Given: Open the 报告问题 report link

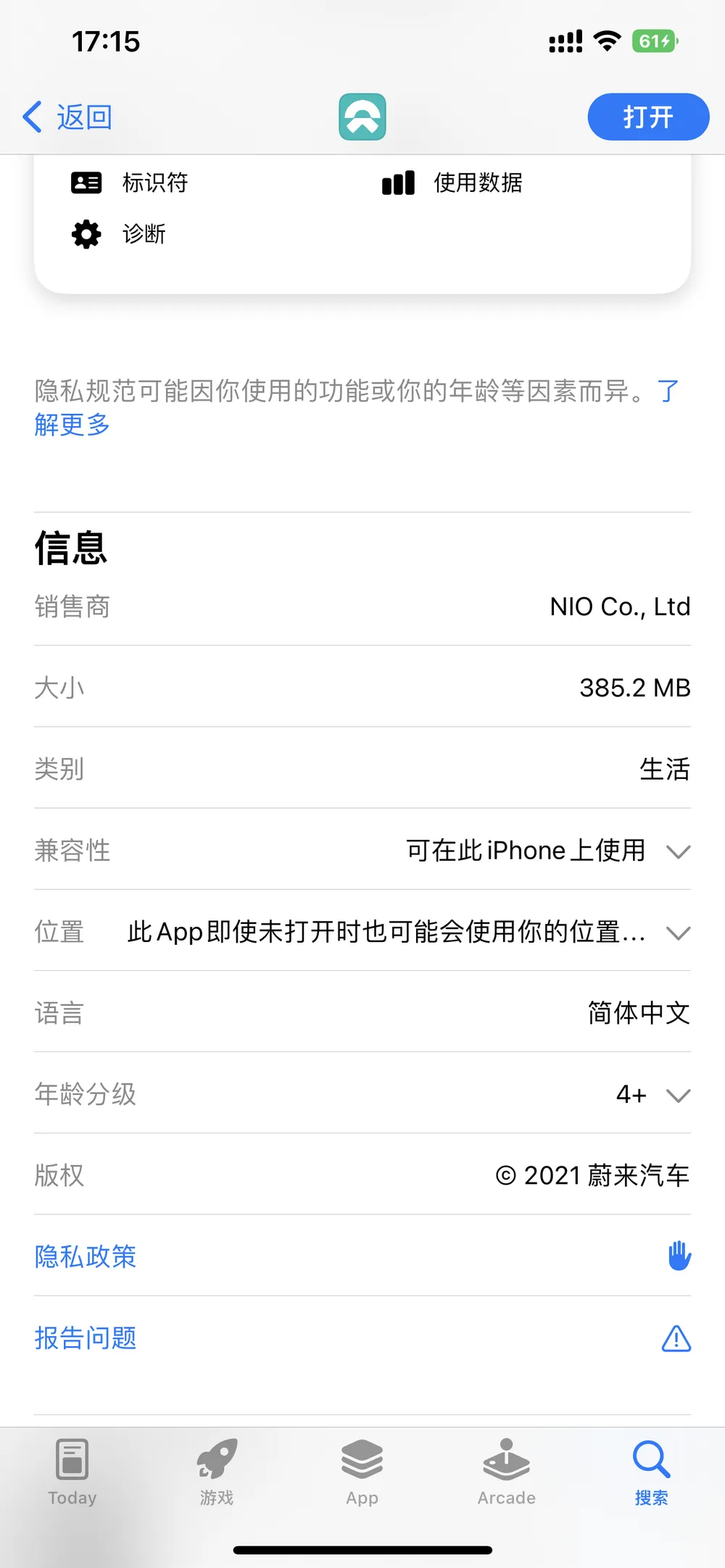Looking at the screenshot, I should pyautogui.click(x=86, y=1338).
